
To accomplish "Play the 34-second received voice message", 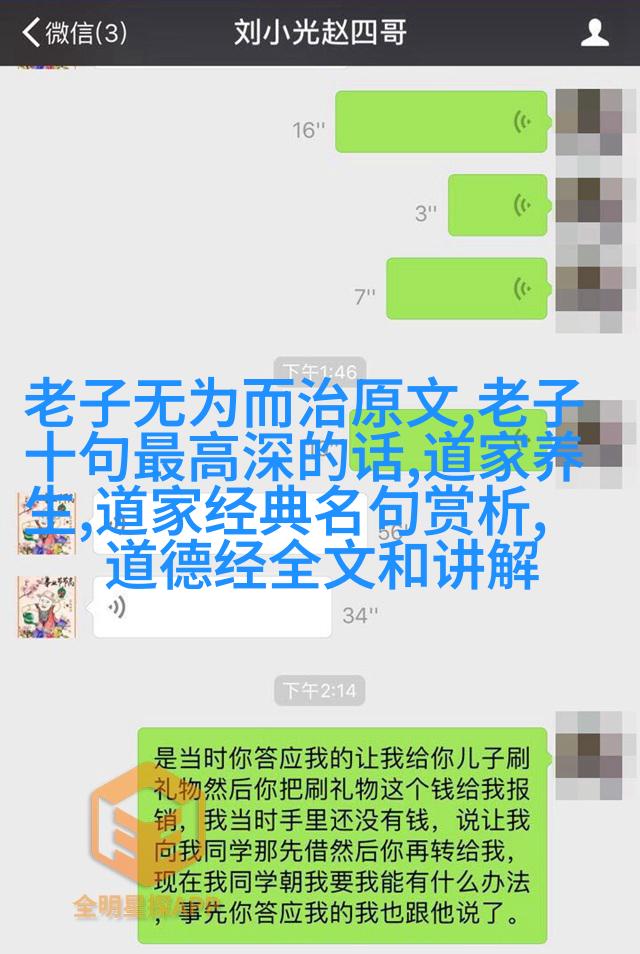I will click(x=212, y=608).
